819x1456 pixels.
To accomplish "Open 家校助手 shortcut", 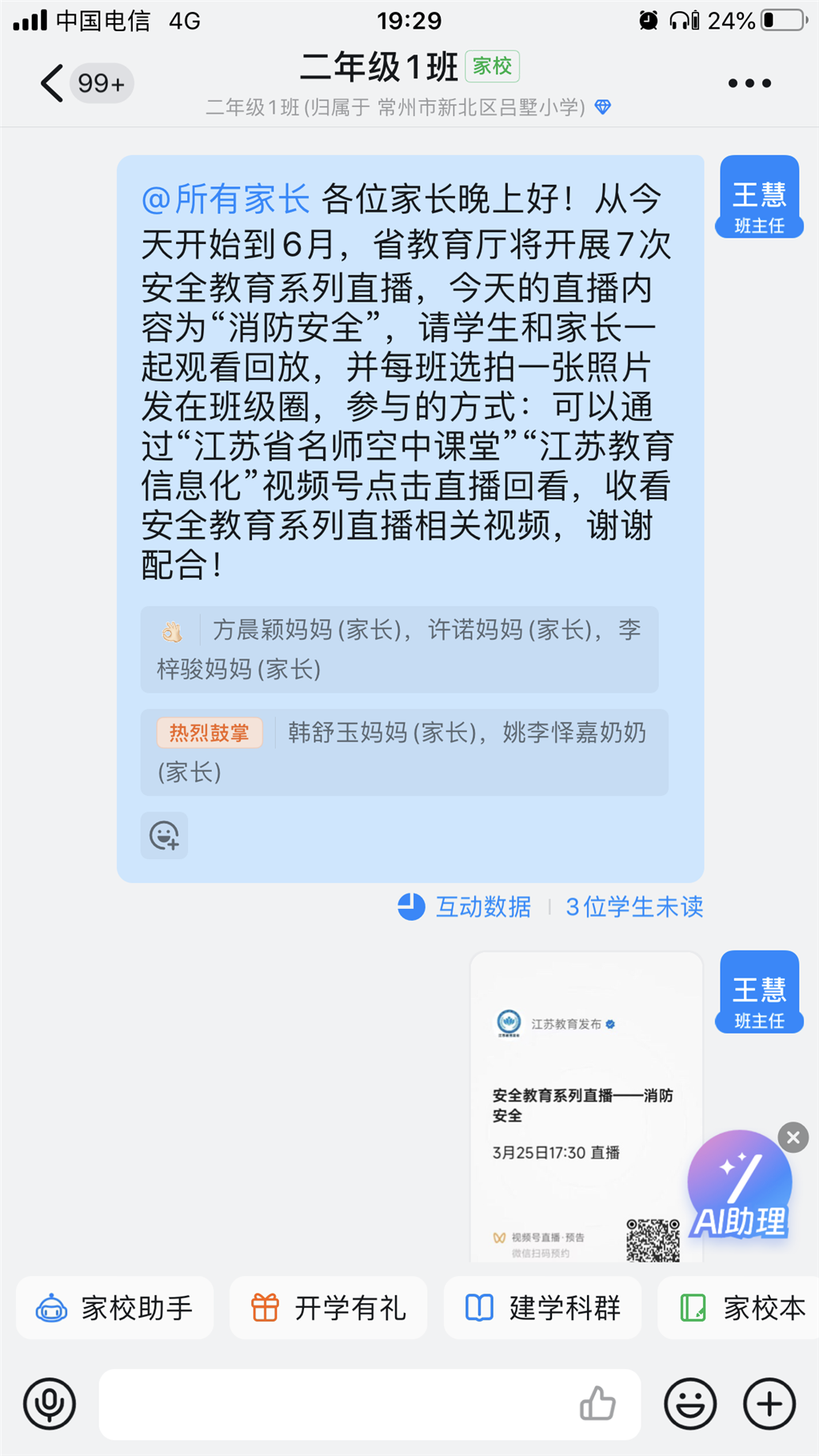I will [x=115, y=1308].
